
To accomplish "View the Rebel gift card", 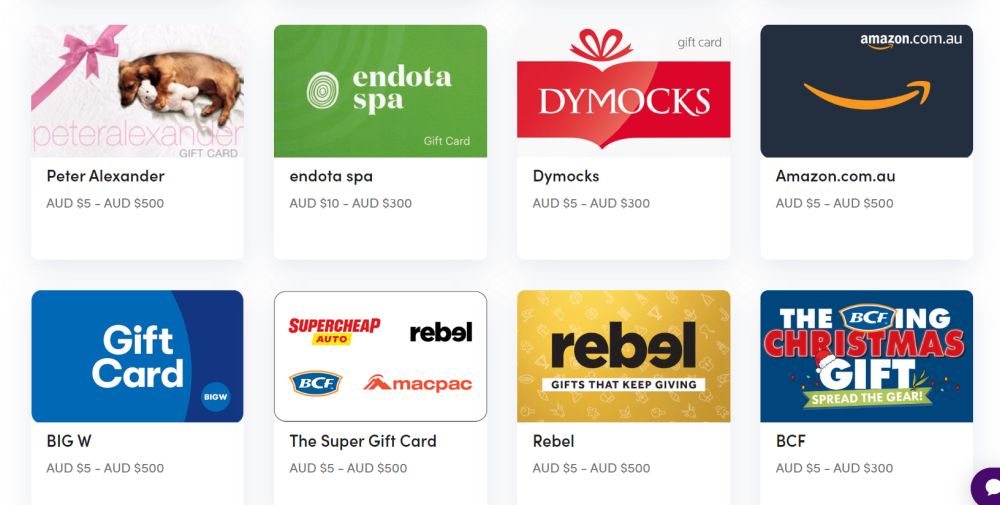I will (623, 357).
